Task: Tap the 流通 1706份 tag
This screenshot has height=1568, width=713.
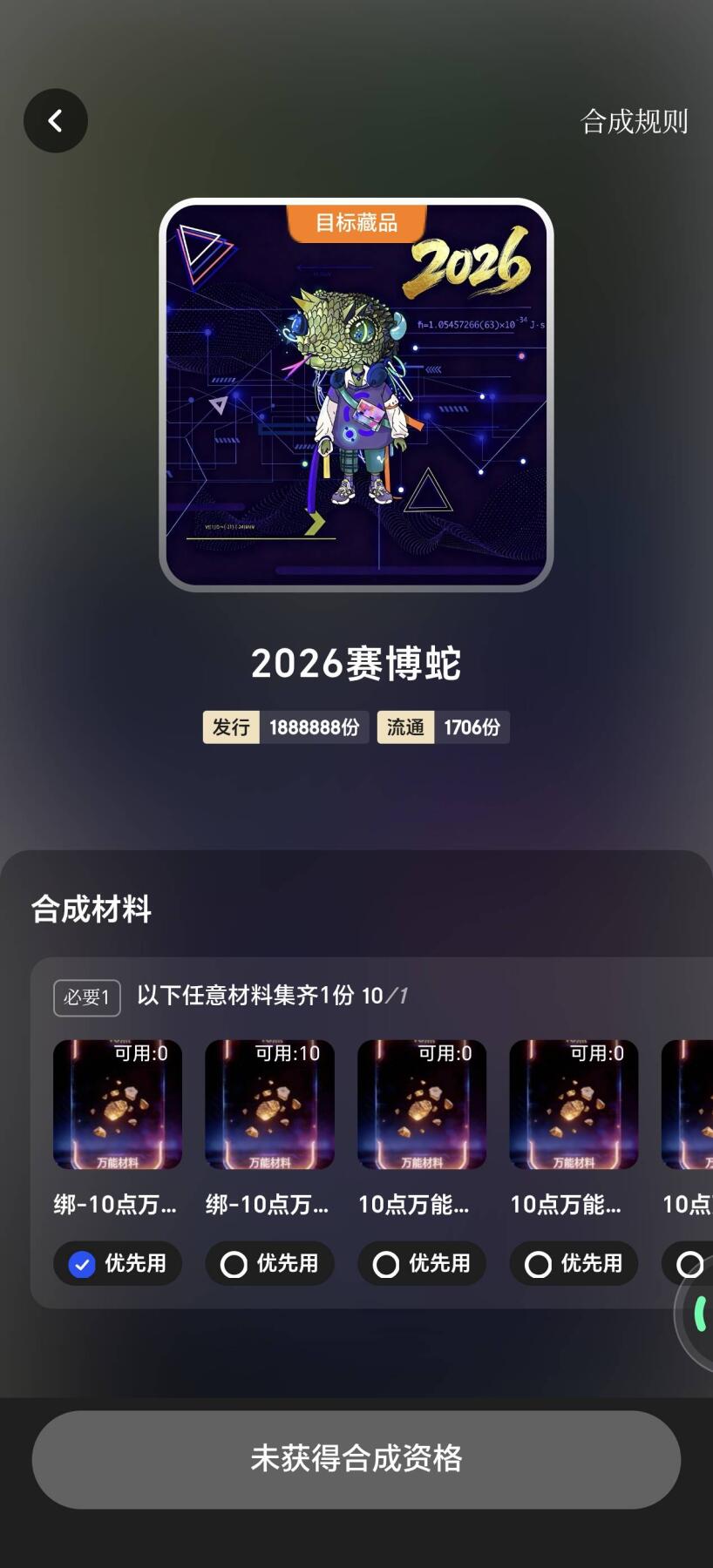Action: click(x=443, y=727)
